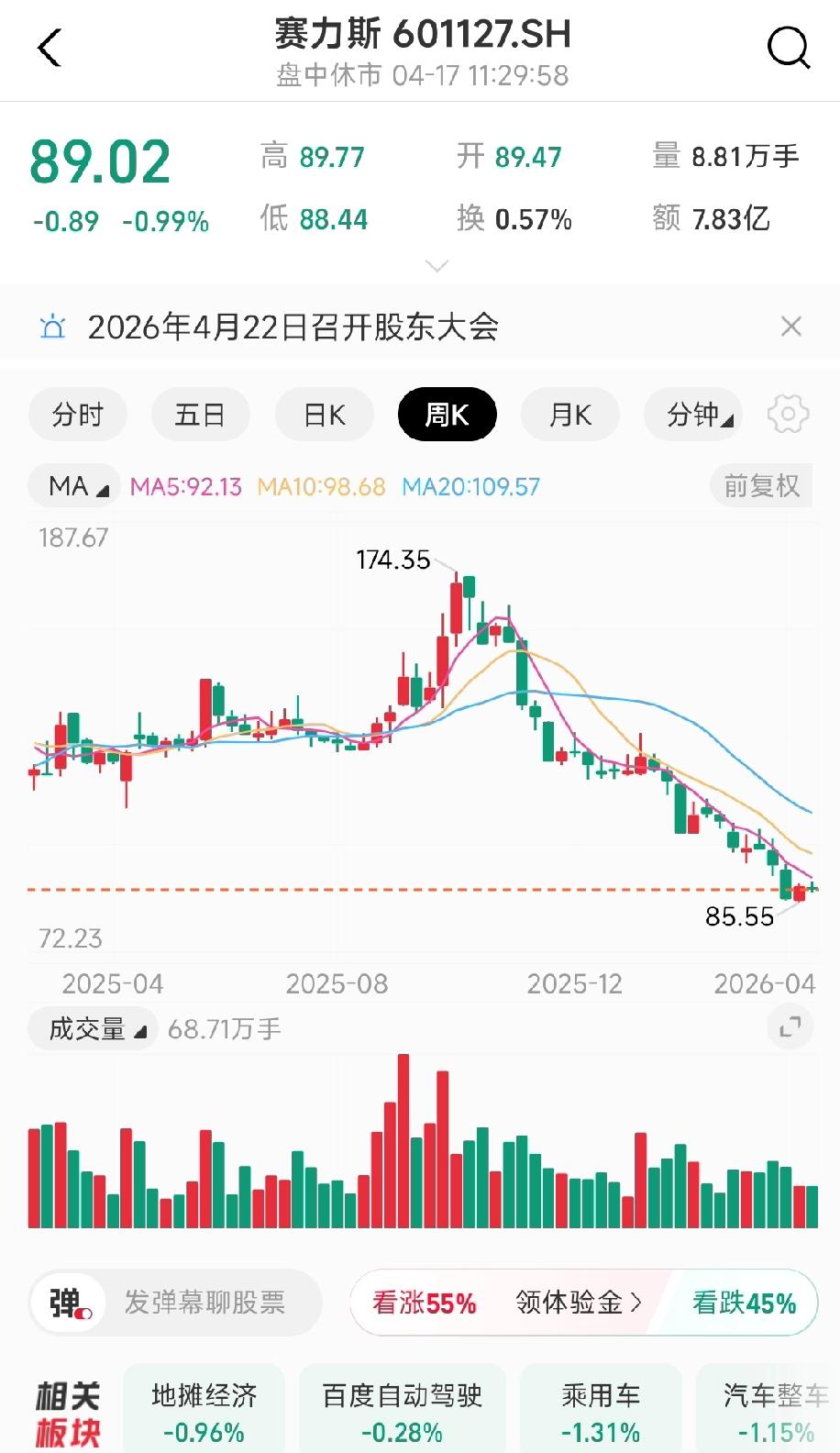Expand chart to full screen
This screenshot has width=840, height=1453.
tap(790, 1027)
